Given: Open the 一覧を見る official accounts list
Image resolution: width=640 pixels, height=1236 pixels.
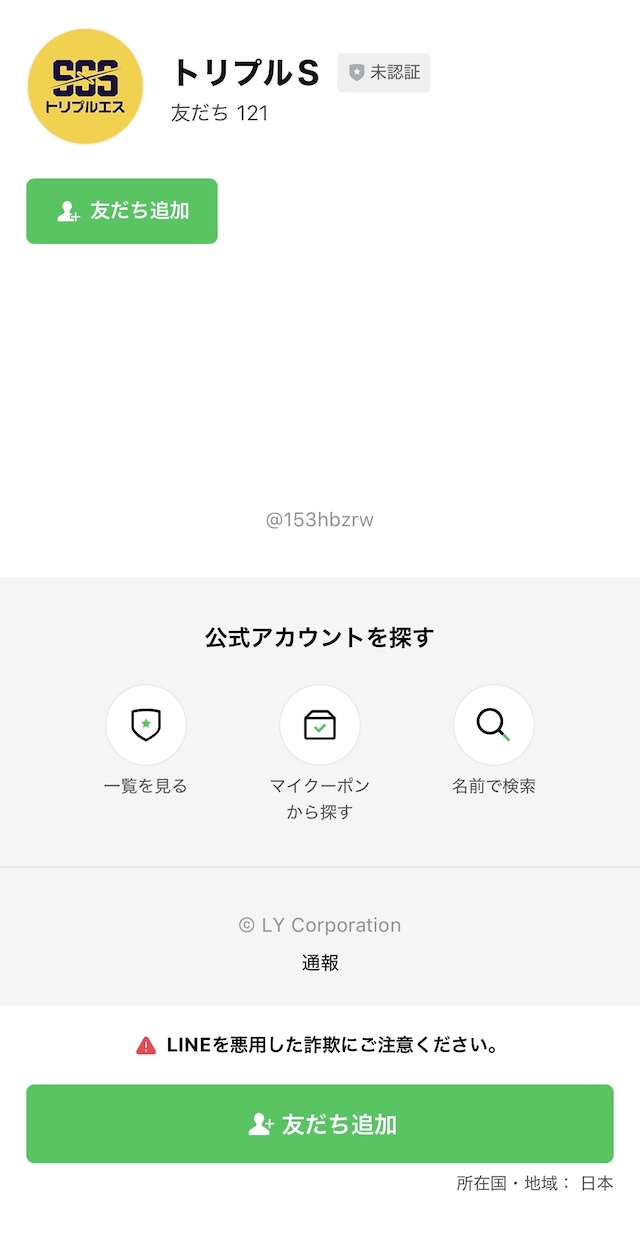Looking at the screenshot, I should [146, 725].
